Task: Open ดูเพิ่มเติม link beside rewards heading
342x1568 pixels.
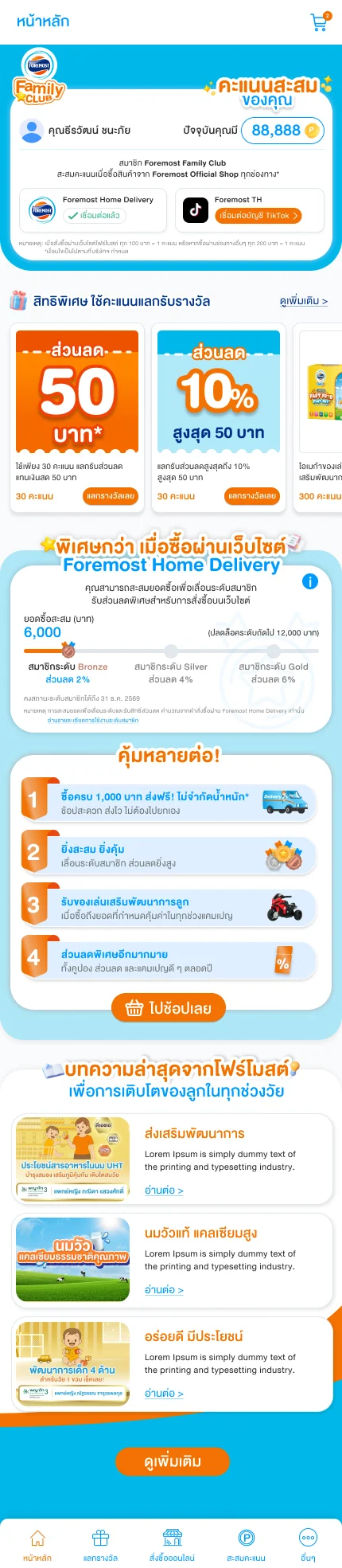Action: (304, 301)
